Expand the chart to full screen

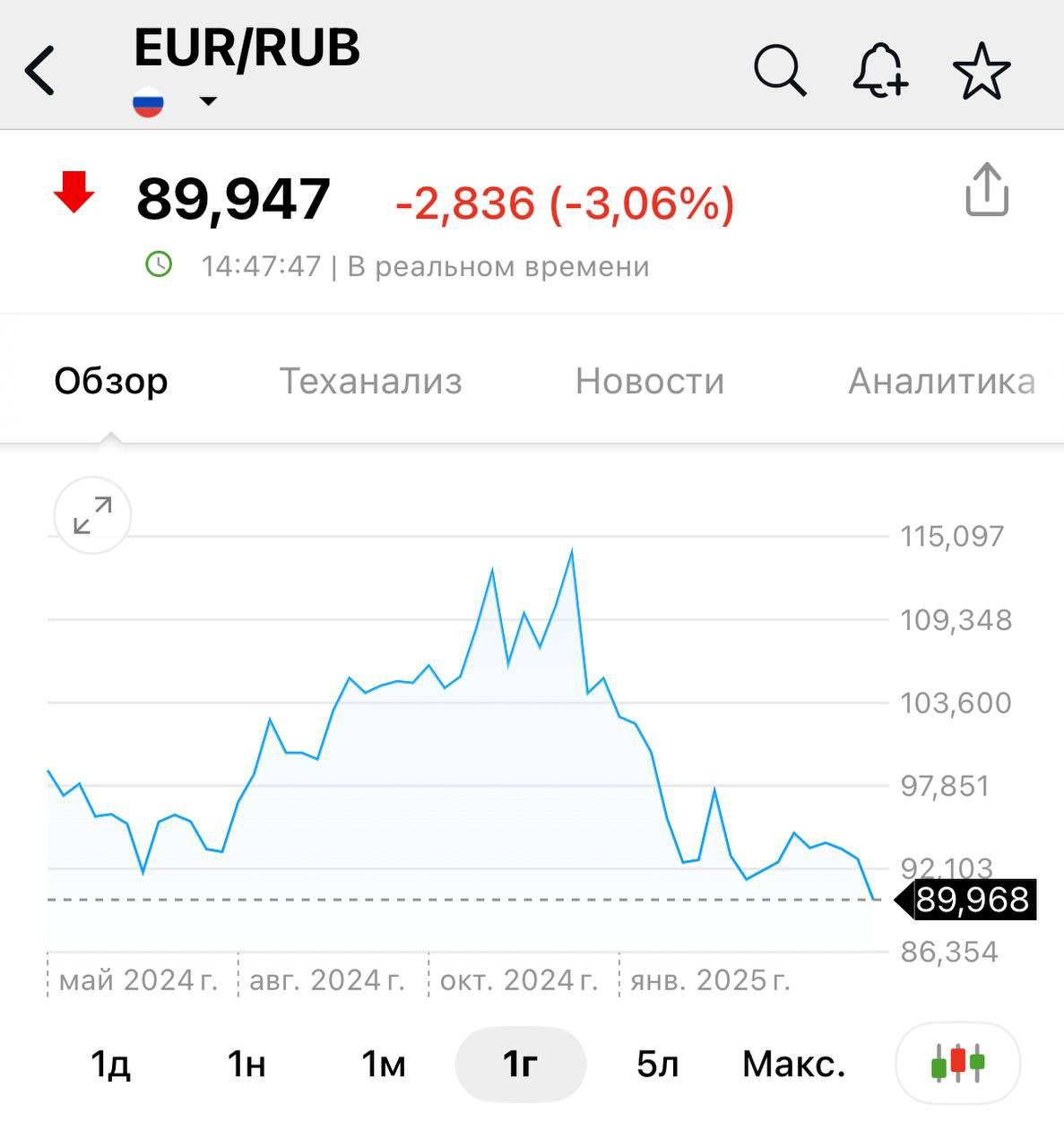pos(92,515)
